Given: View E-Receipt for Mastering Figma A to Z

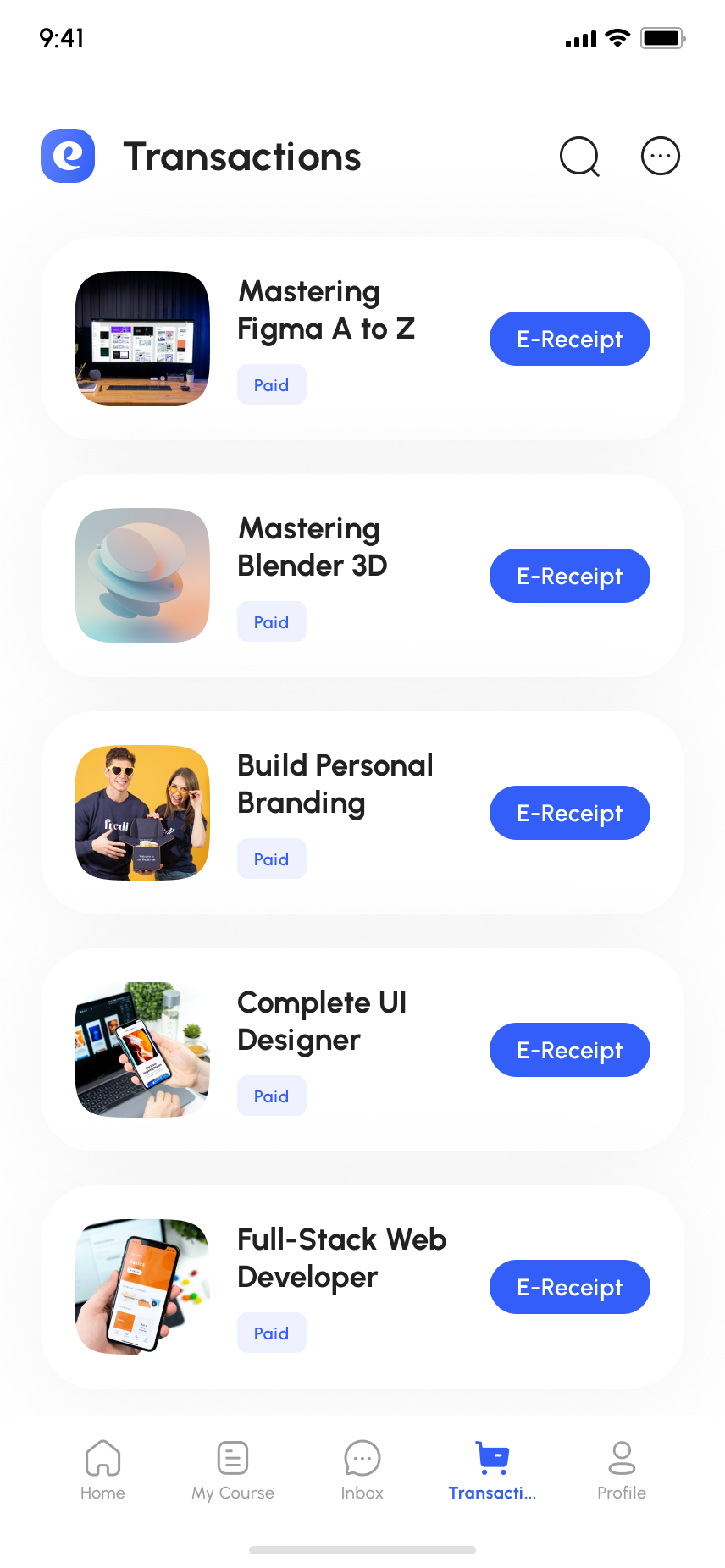Looking at the screenshot, I should tap(569, 339).
